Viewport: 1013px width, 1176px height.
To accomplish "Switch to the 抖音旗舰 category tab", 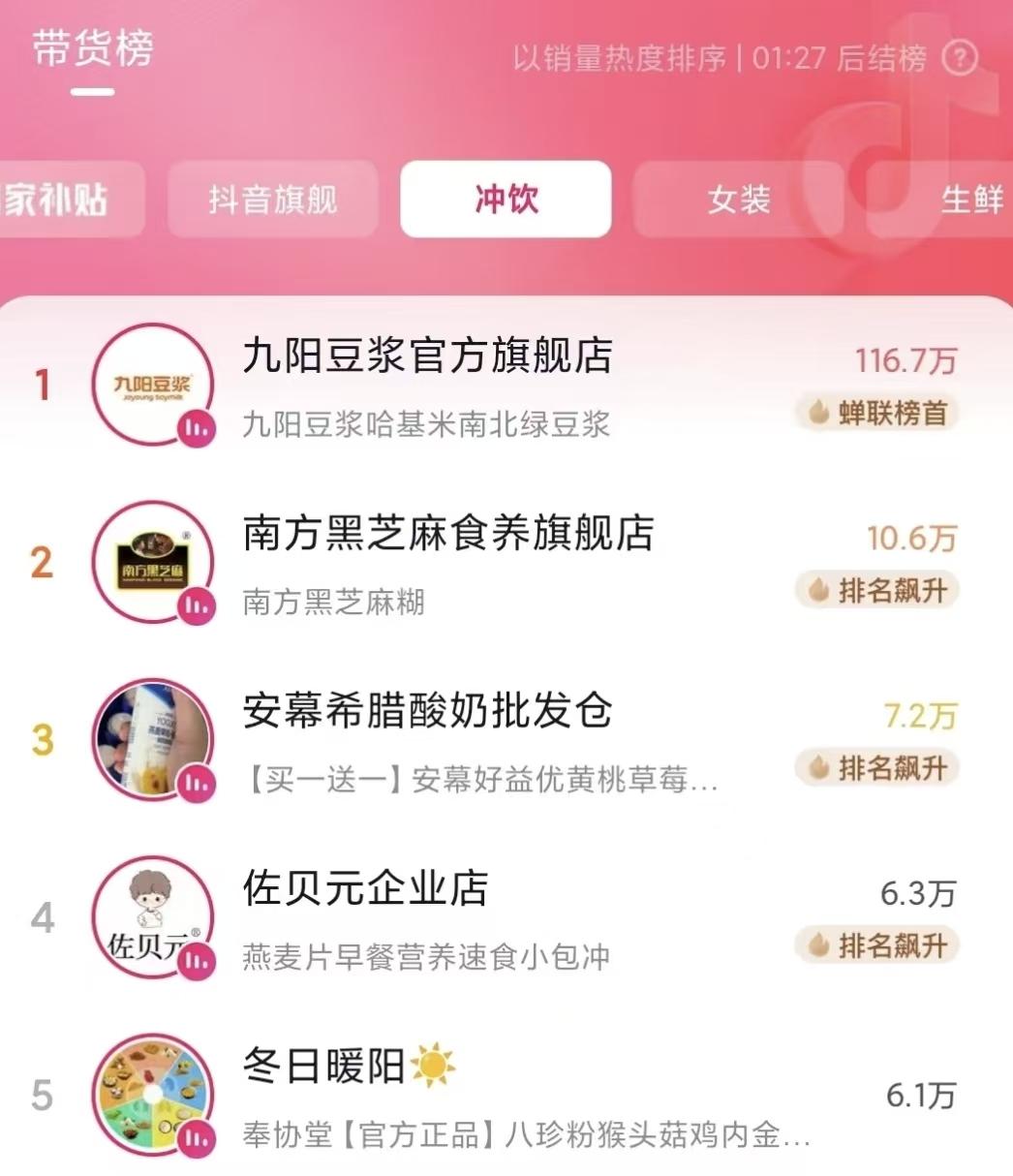I will click(x=273, y=200).
